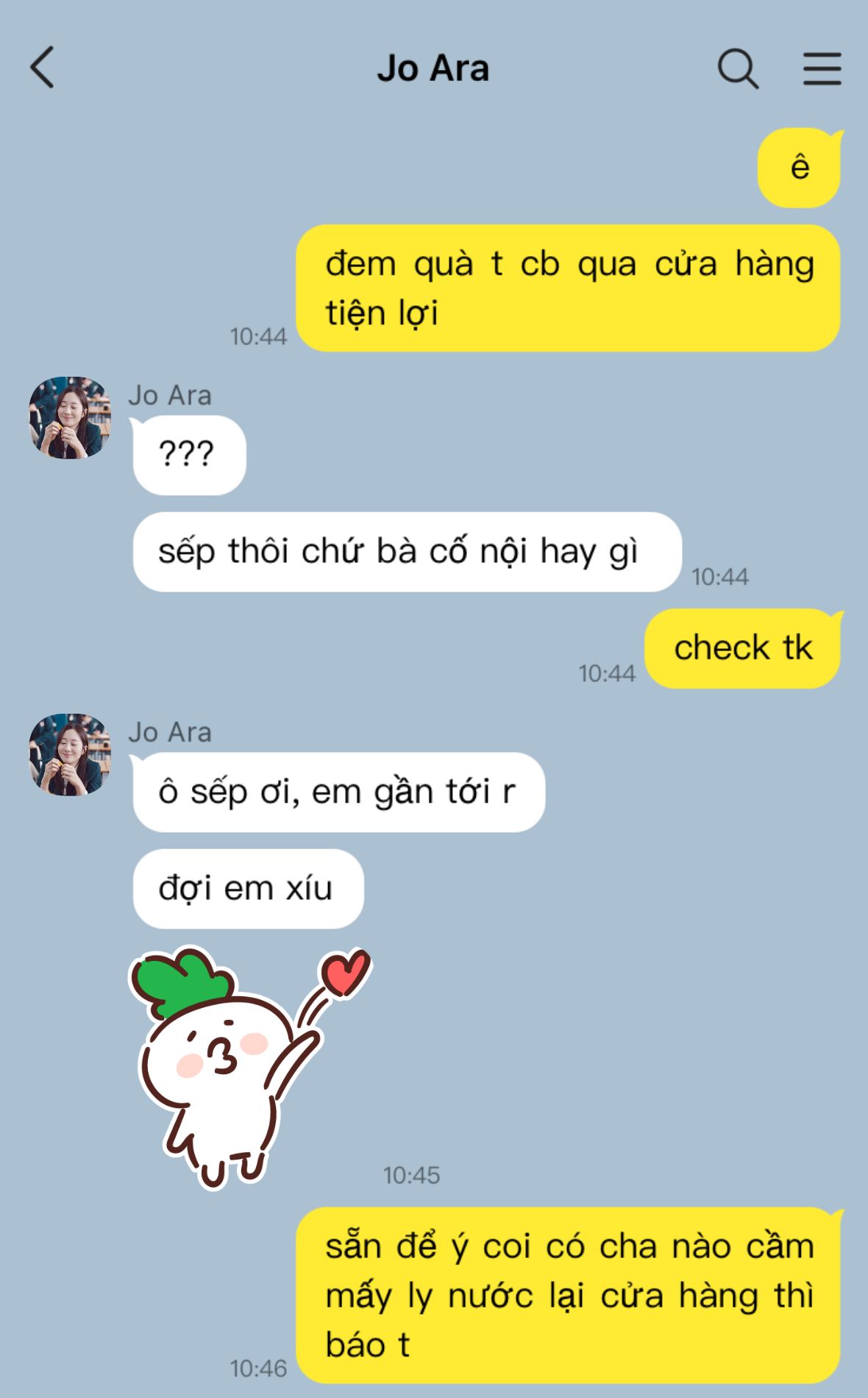The image size is (868, 1398).
Task: Search within the Jo Ara chat
Action: 738,68
